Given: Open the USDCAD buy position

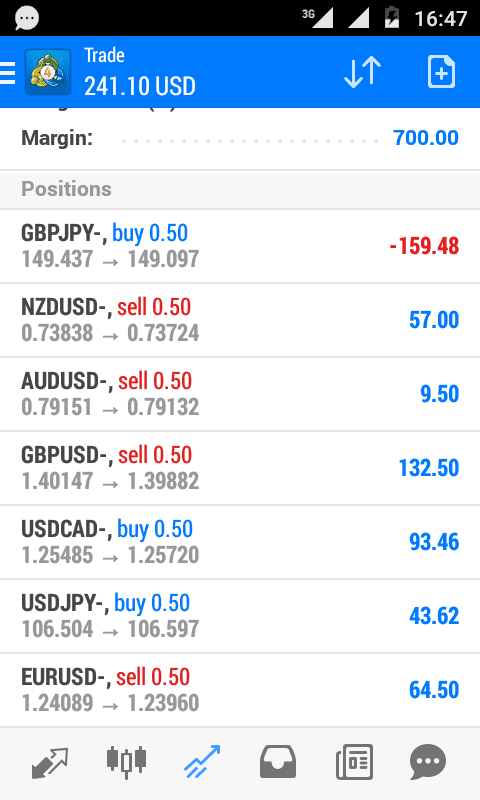Looking at the screenshot, I should [240, 542].
